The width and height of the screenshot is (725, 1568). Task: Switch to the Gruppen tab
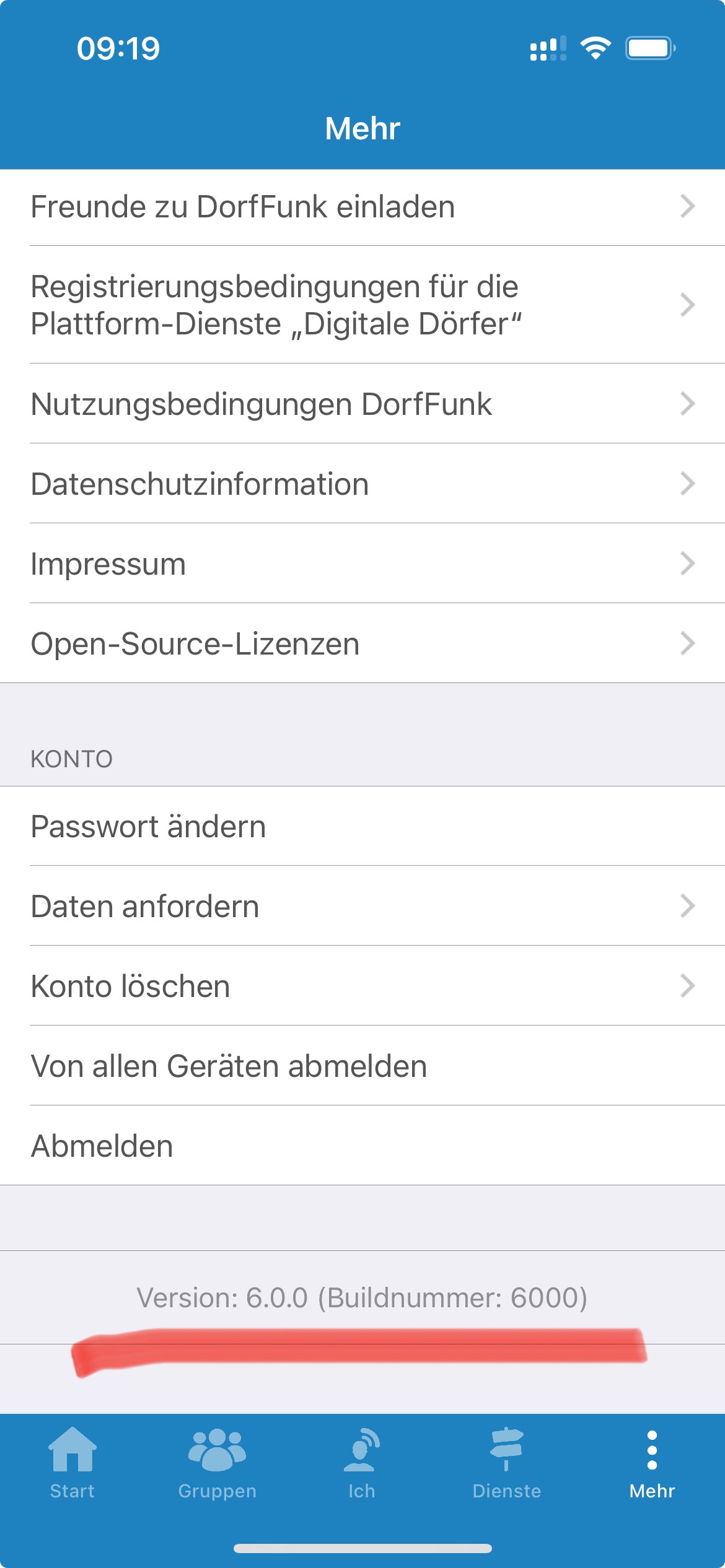[217, 1464]
